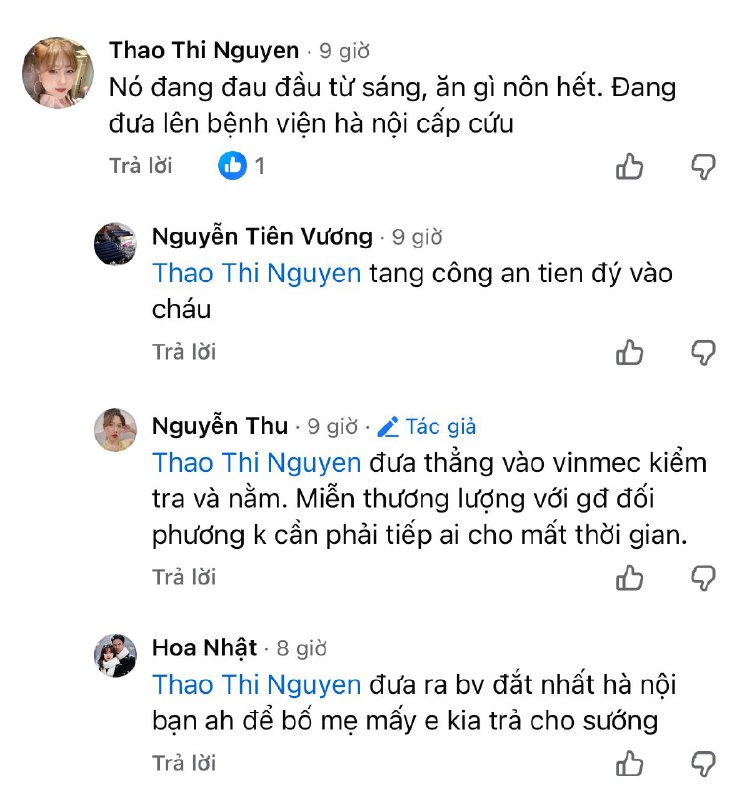The height and width of the screenshot is (800, 747).
Task: Like Nguyễn Thu's reply
Action: (629, 577)
